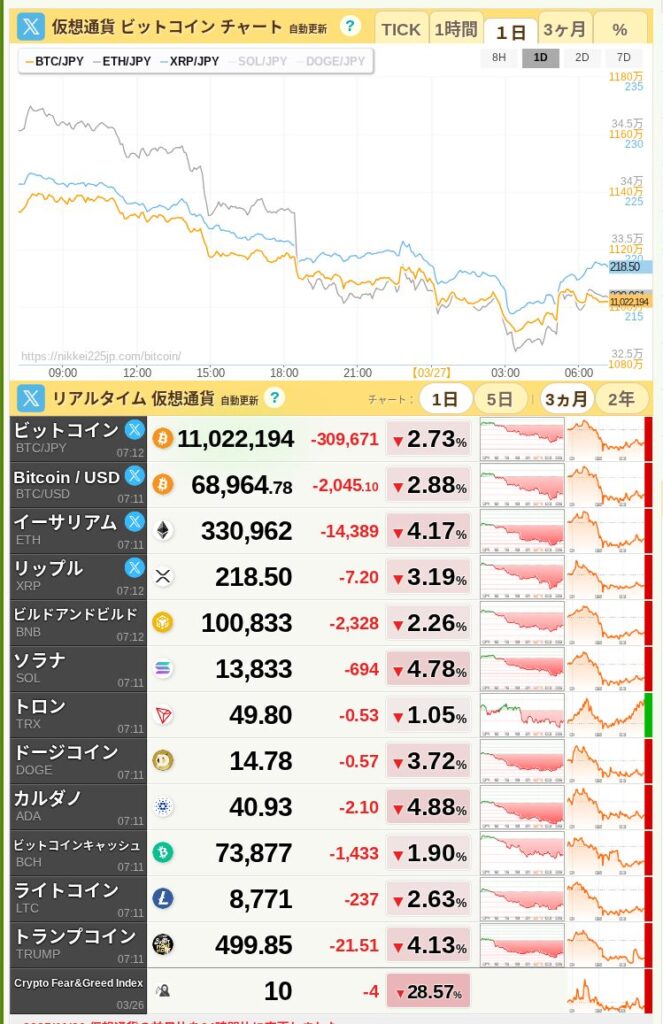Select the 1時間 chart tab

click(456, 29)
